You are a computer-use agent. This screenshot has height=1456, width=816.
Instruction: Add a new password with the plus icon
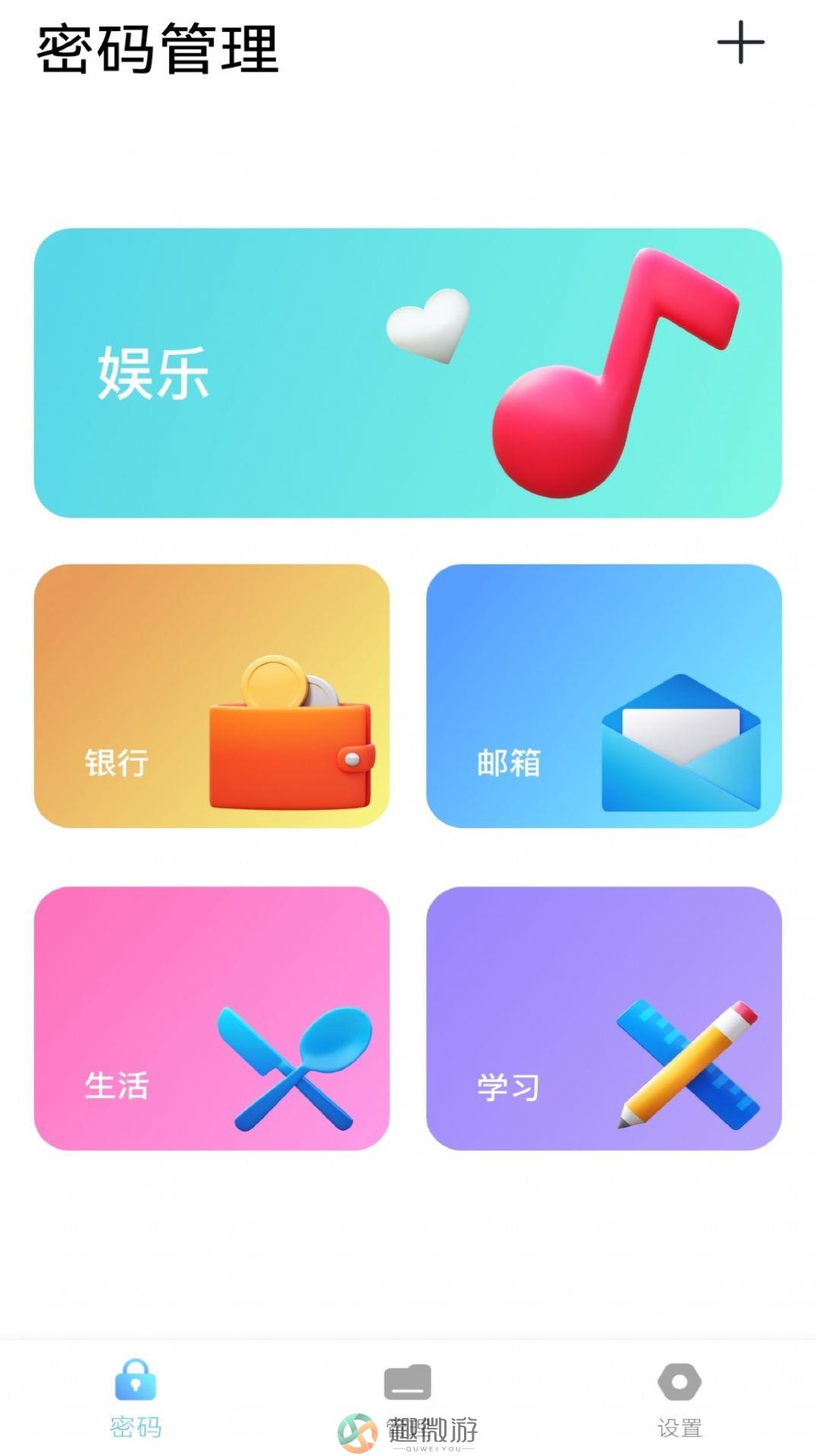click(740, 43)
